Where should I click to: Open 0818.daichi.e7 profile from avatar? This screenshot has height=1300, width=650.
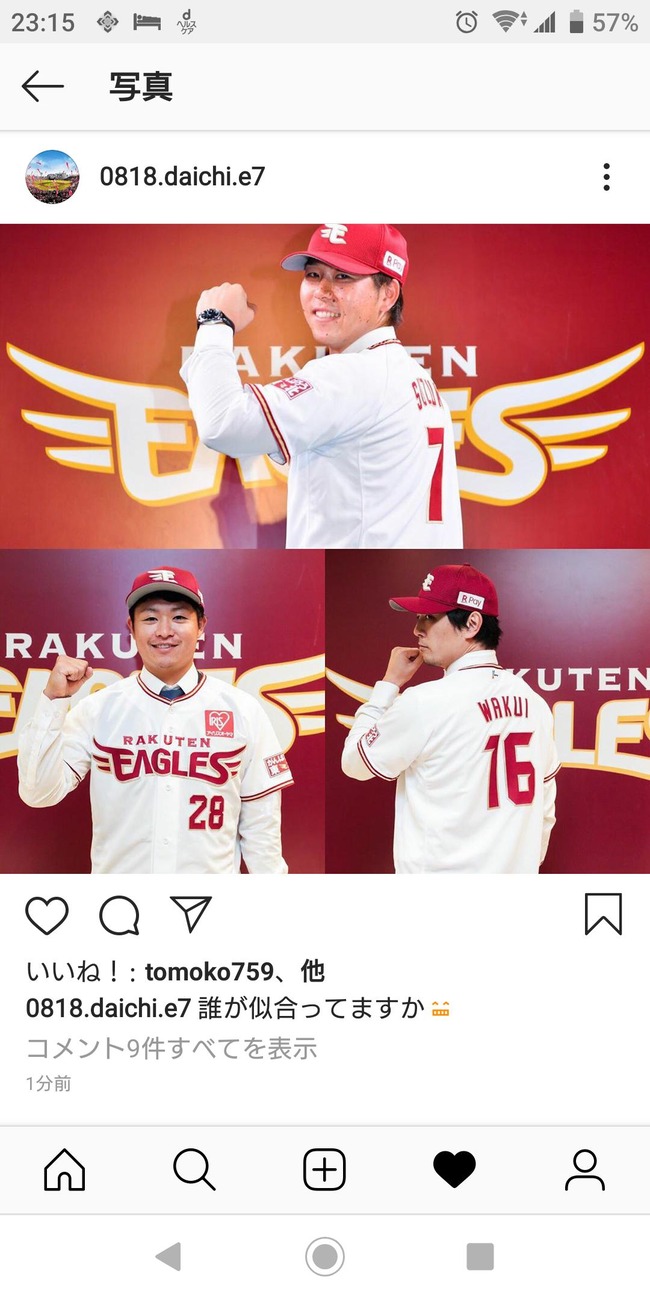(x=52, y=177)
